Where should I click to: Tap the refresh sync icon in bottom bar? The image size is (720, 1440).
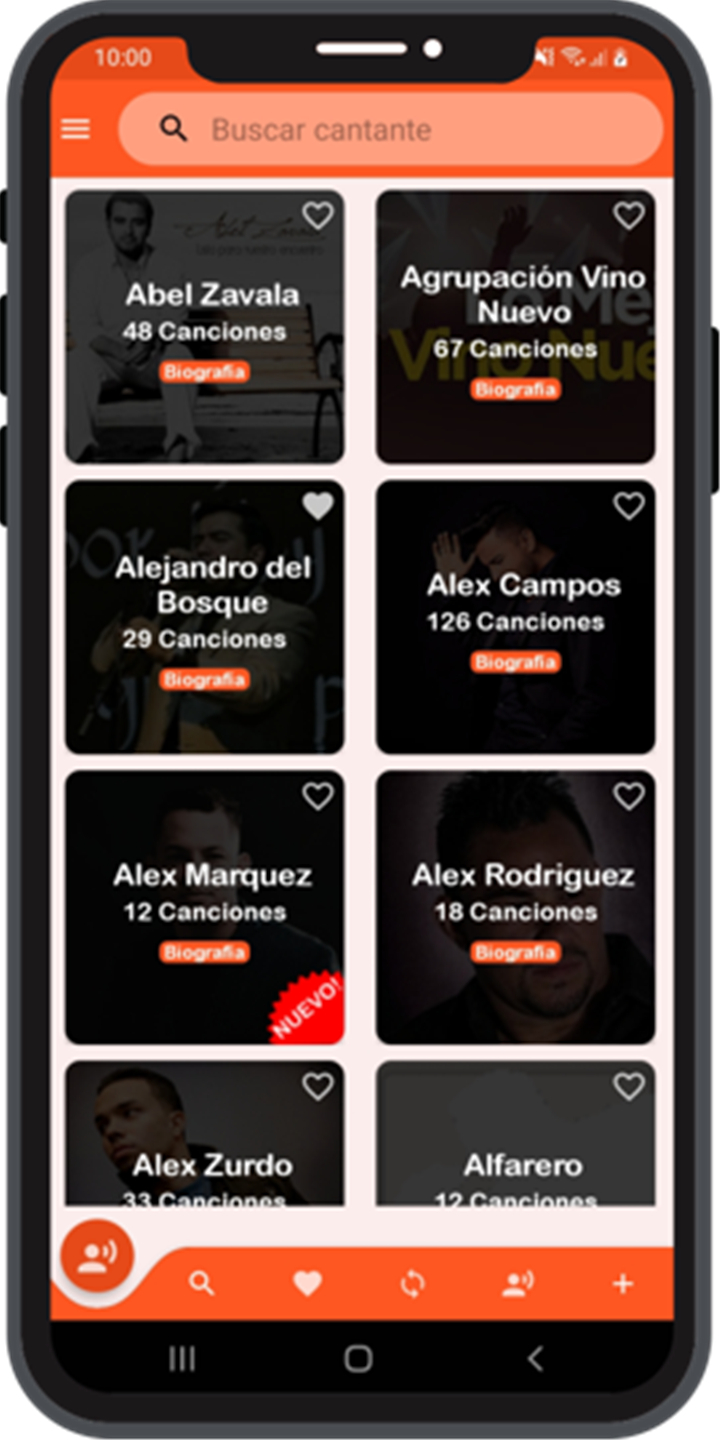(x=412, y=1284)
